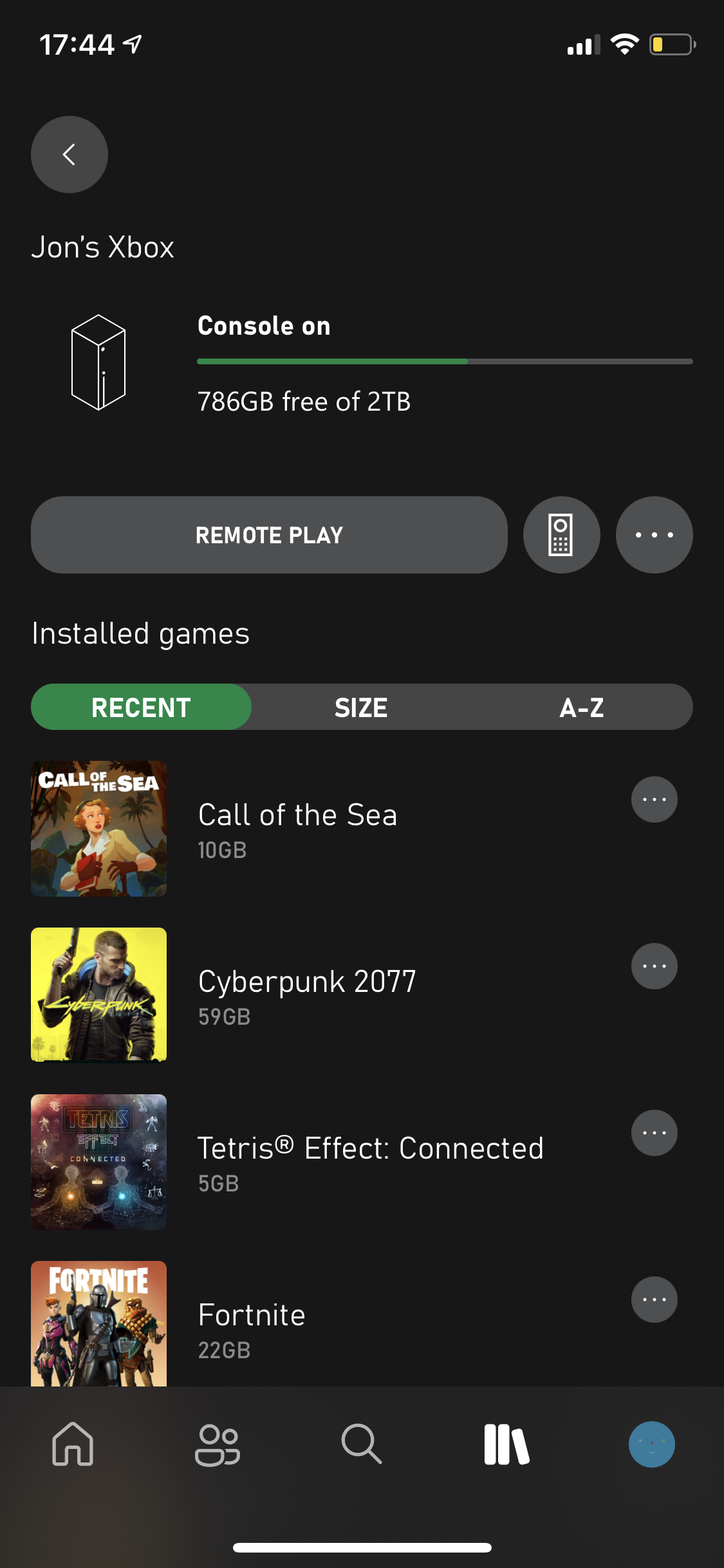The image size is (724, 1568).
Task: Show more options for Fortnite
Action: 654,1300
